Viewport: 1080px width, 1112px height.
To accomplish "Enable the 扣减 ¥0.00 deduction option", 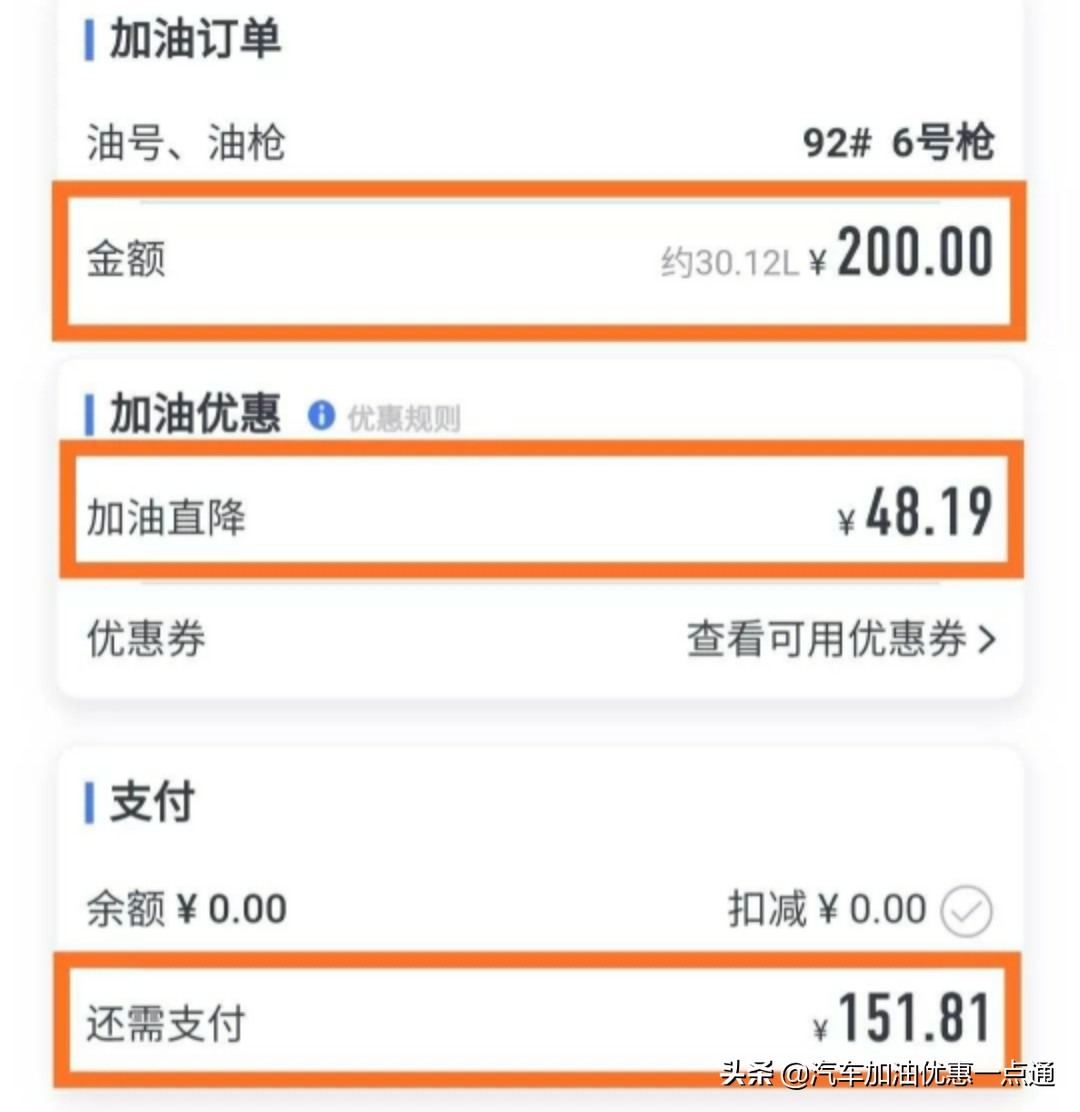I will (825, 909).
